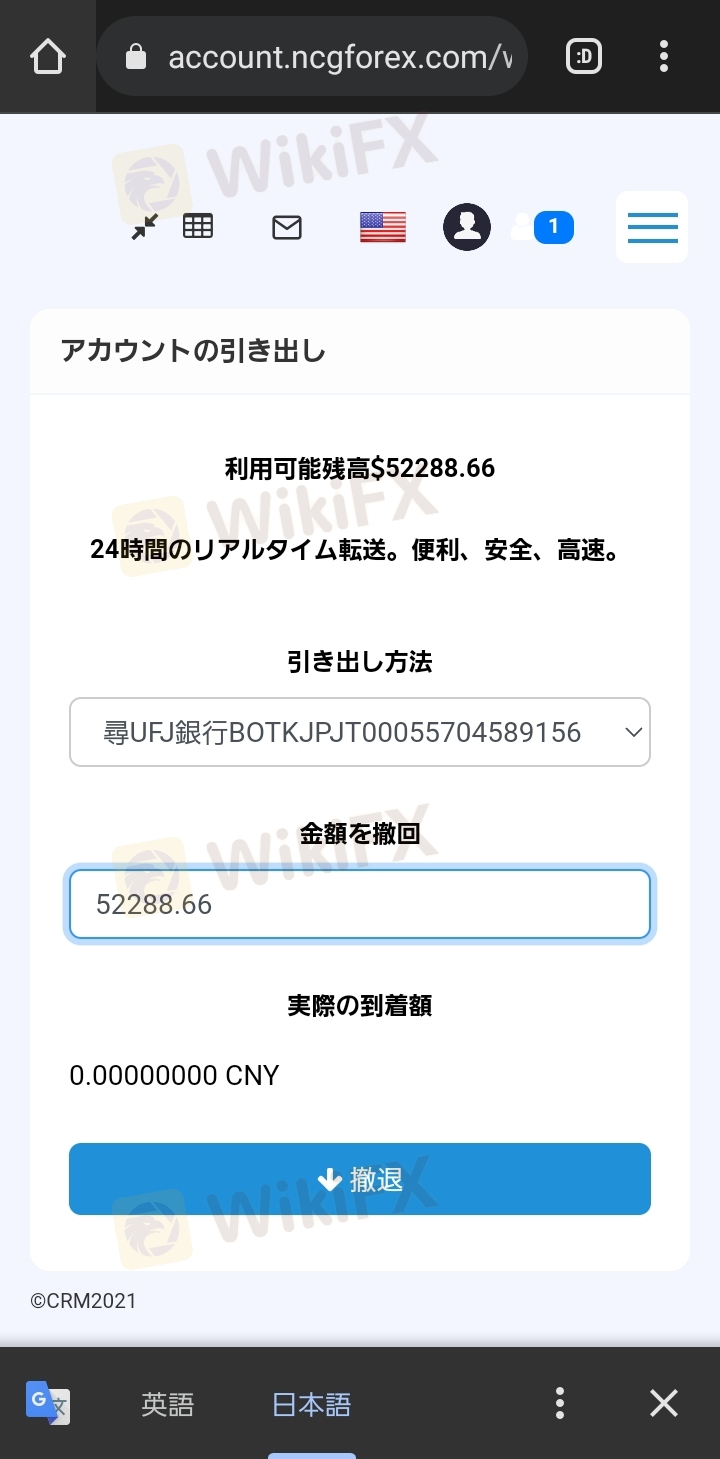Open the browser overflow menu
This screenshot has height=1459, width=720.
coord(664,57)
